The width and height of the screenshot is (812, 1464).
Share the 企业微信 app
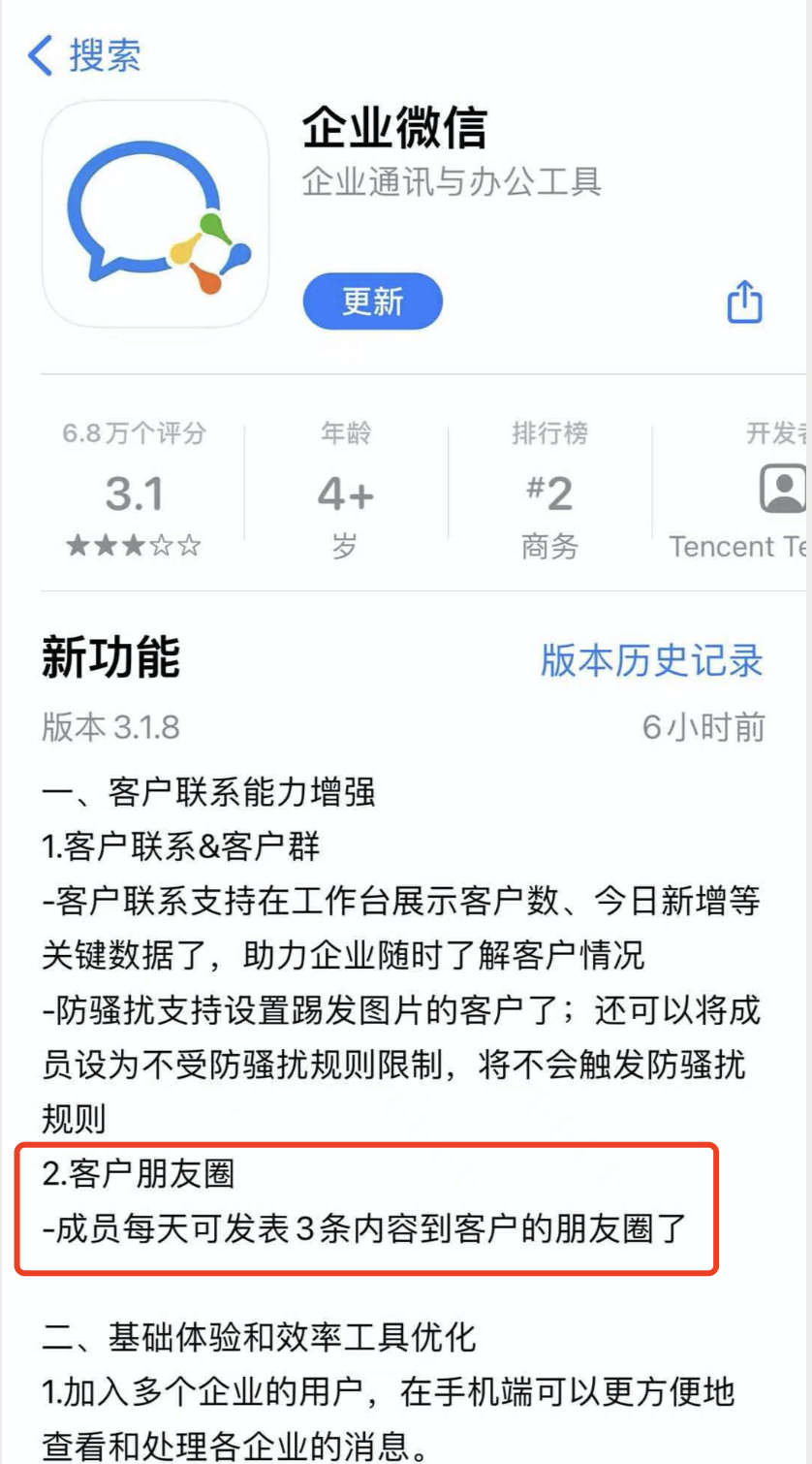click(x=744, y=302)
